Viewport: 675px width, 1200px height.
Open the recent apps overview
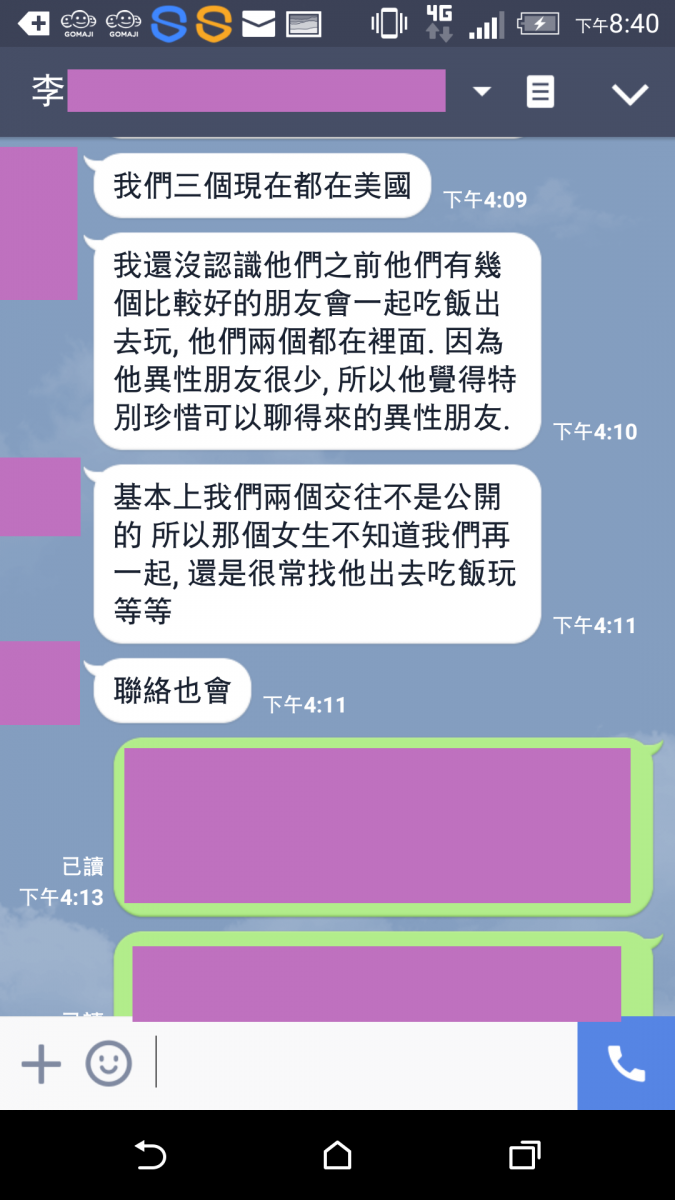[524, 1156]
